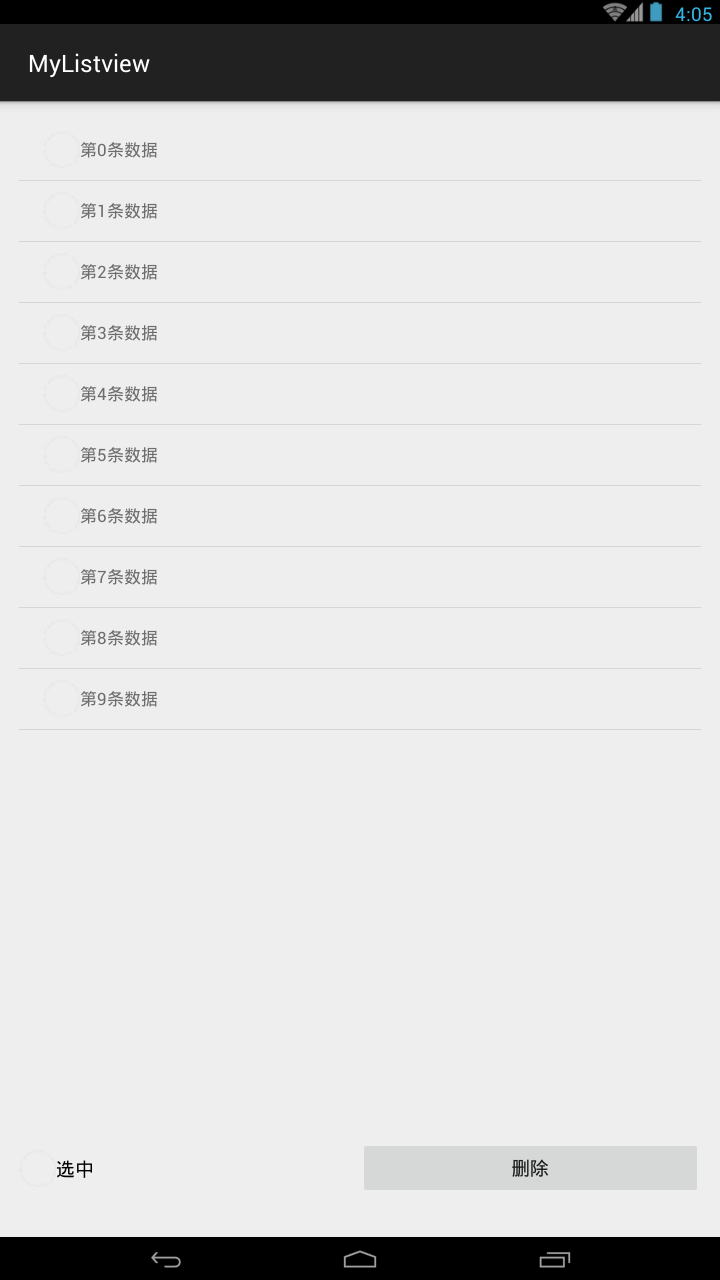720x1280 pixels.
Task: Tick the checkbox beside 第2条数据
Action: 61,272
